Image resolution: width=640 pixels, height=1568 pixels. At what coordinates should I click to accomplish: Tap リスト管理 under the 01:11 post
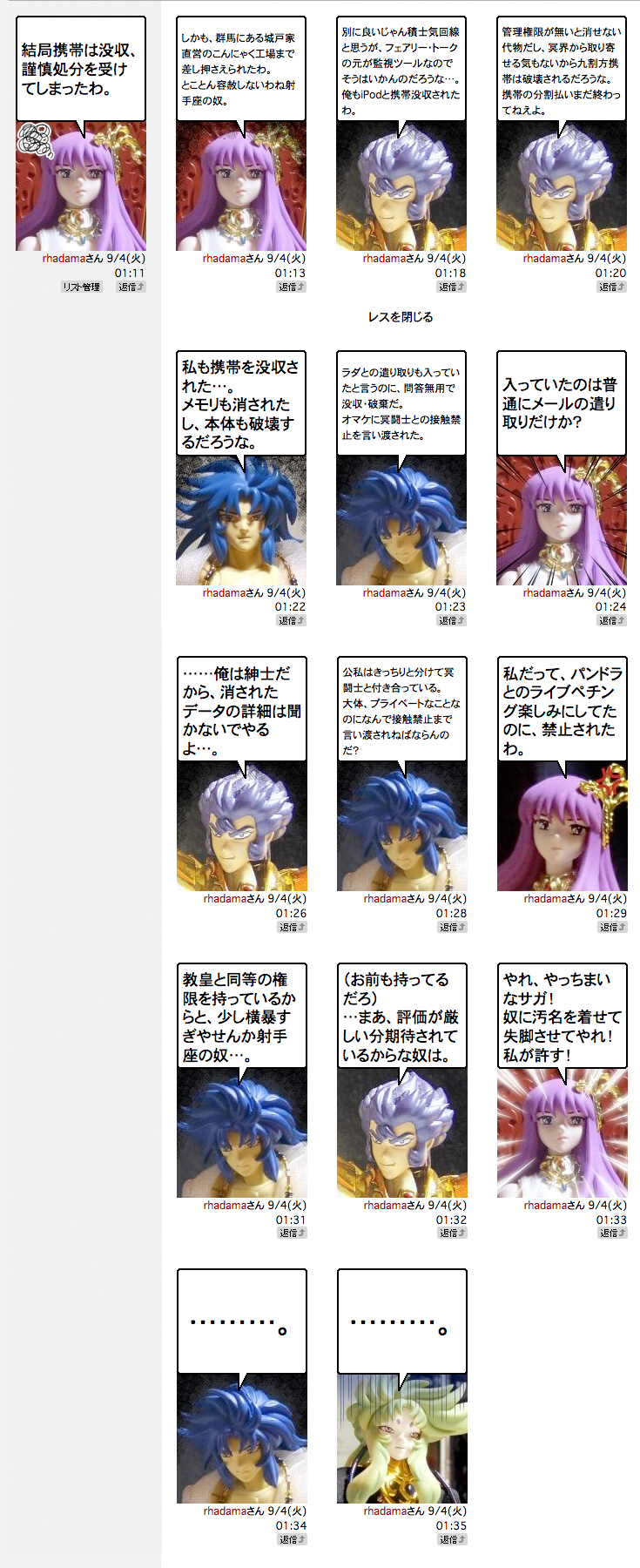(81, 287)
